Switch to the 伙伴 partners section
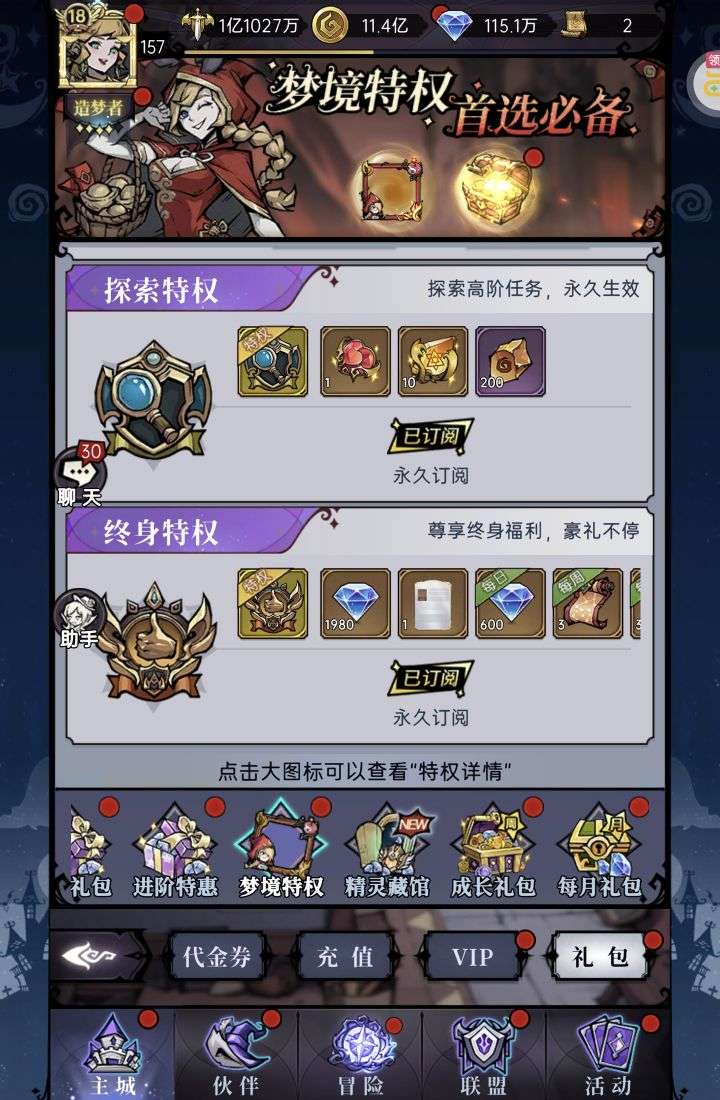 pos(236,1055)
